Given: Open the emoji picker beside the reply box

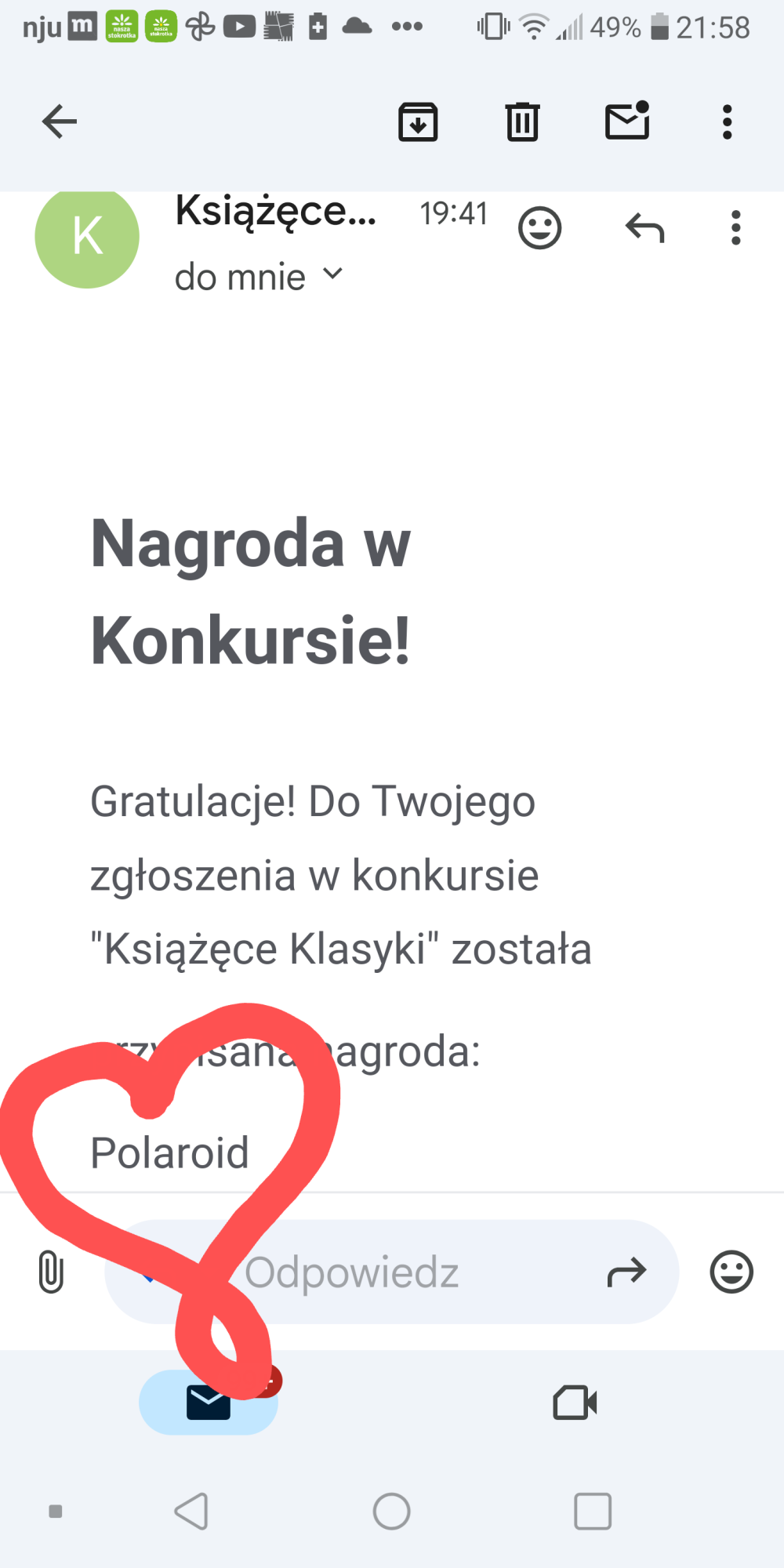Looking at the screenshot, I should pyautogui.click(x=731, y=1271).
